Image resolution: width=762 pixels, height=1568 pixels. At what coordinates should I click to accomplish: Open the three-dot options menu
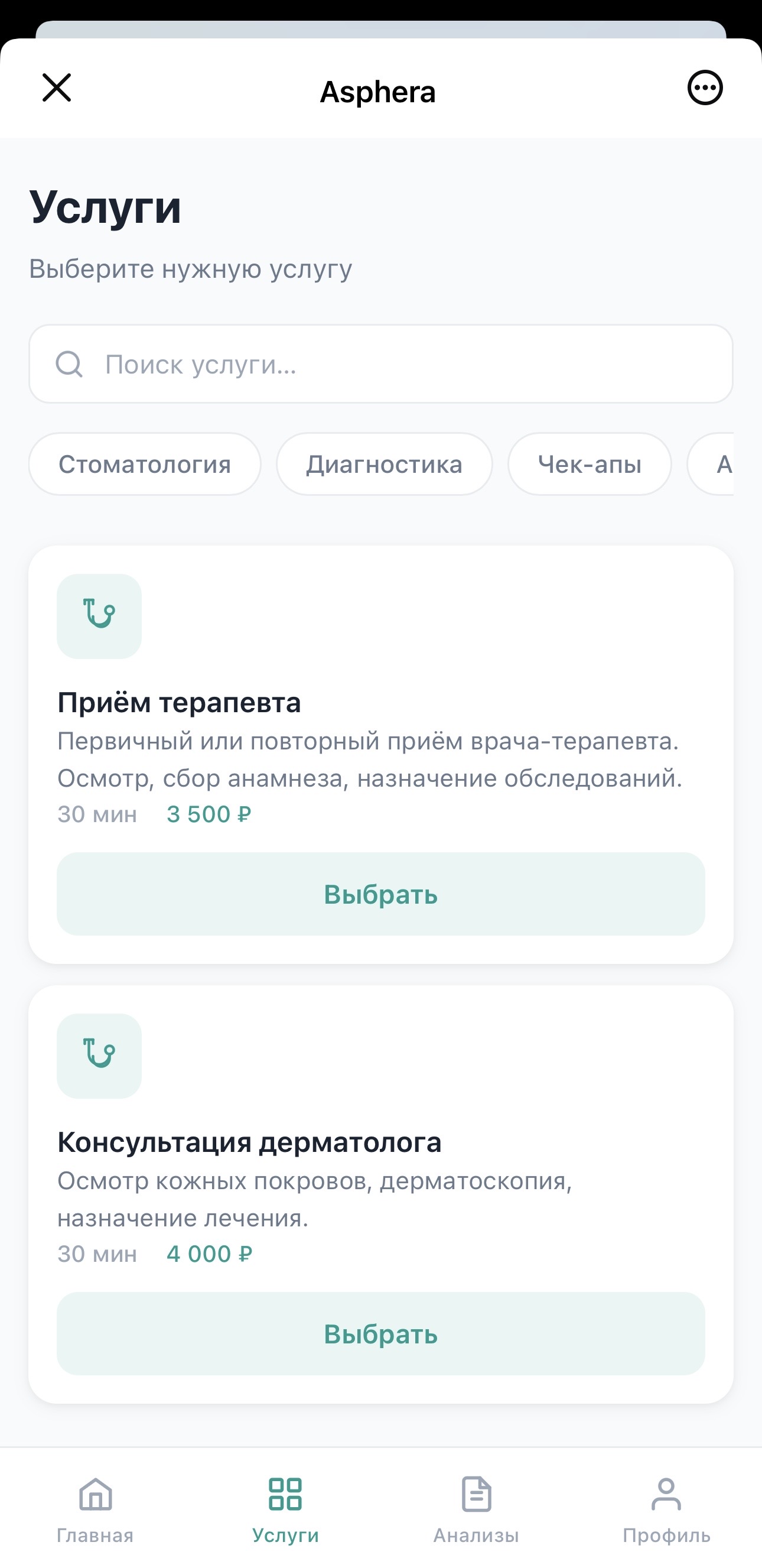pyautogui.click(x=704, y=89)
